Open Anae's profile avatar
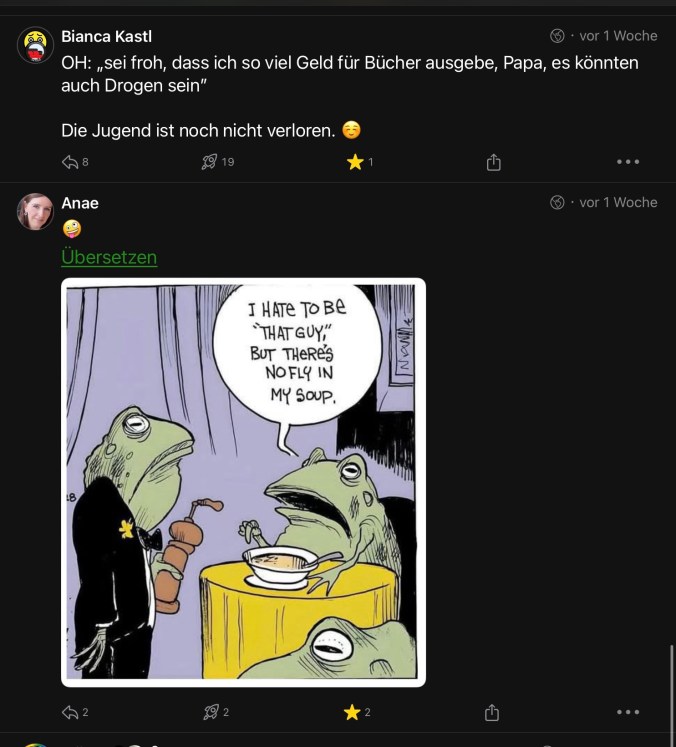Screen dimensions: 676x747 pos(36,212)
